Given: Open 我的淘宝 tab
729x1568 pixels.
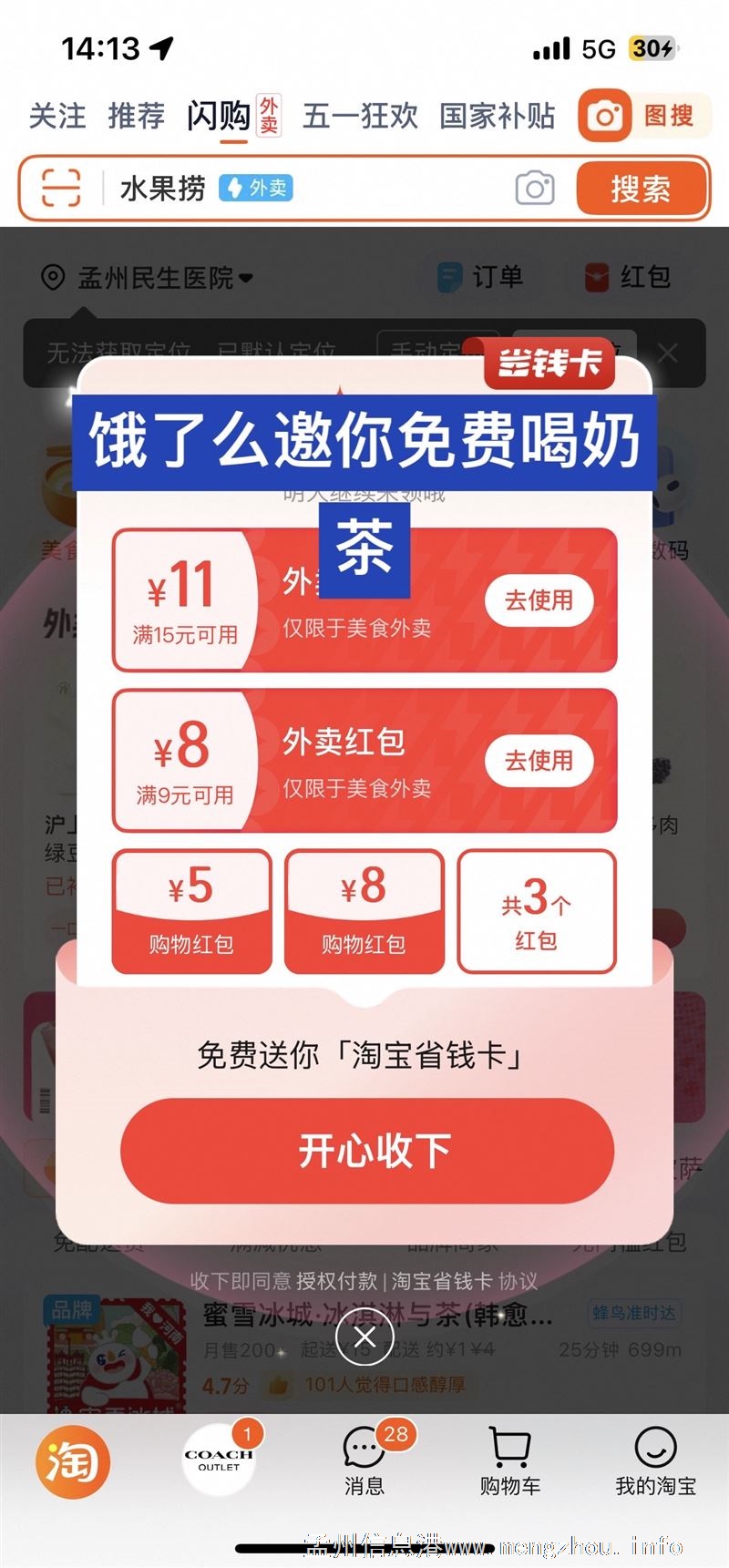Looking at the screenshot, I should [656, 1460].
